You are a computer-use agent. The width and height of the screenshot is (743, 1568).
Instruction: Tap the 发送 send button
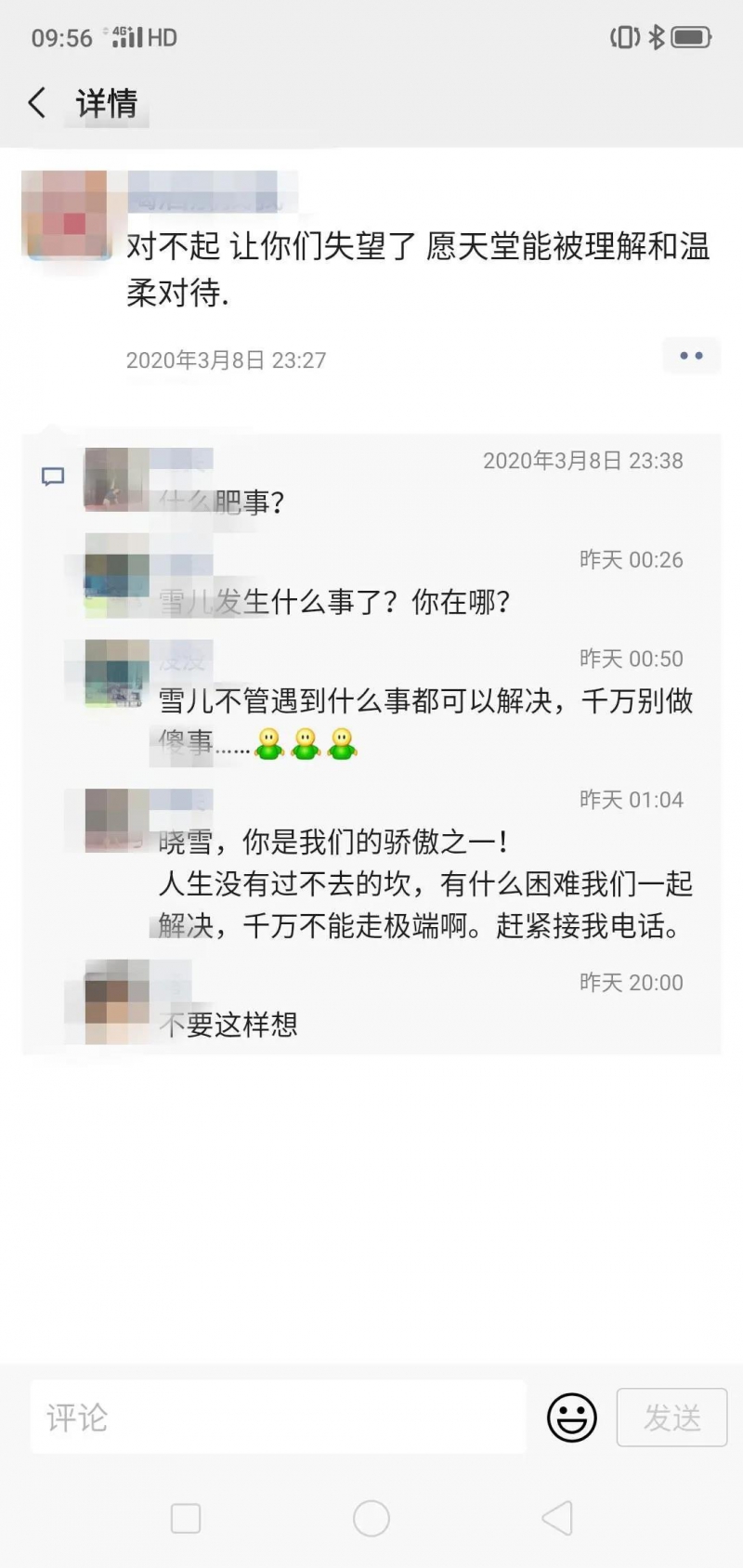coord(671,1418)
